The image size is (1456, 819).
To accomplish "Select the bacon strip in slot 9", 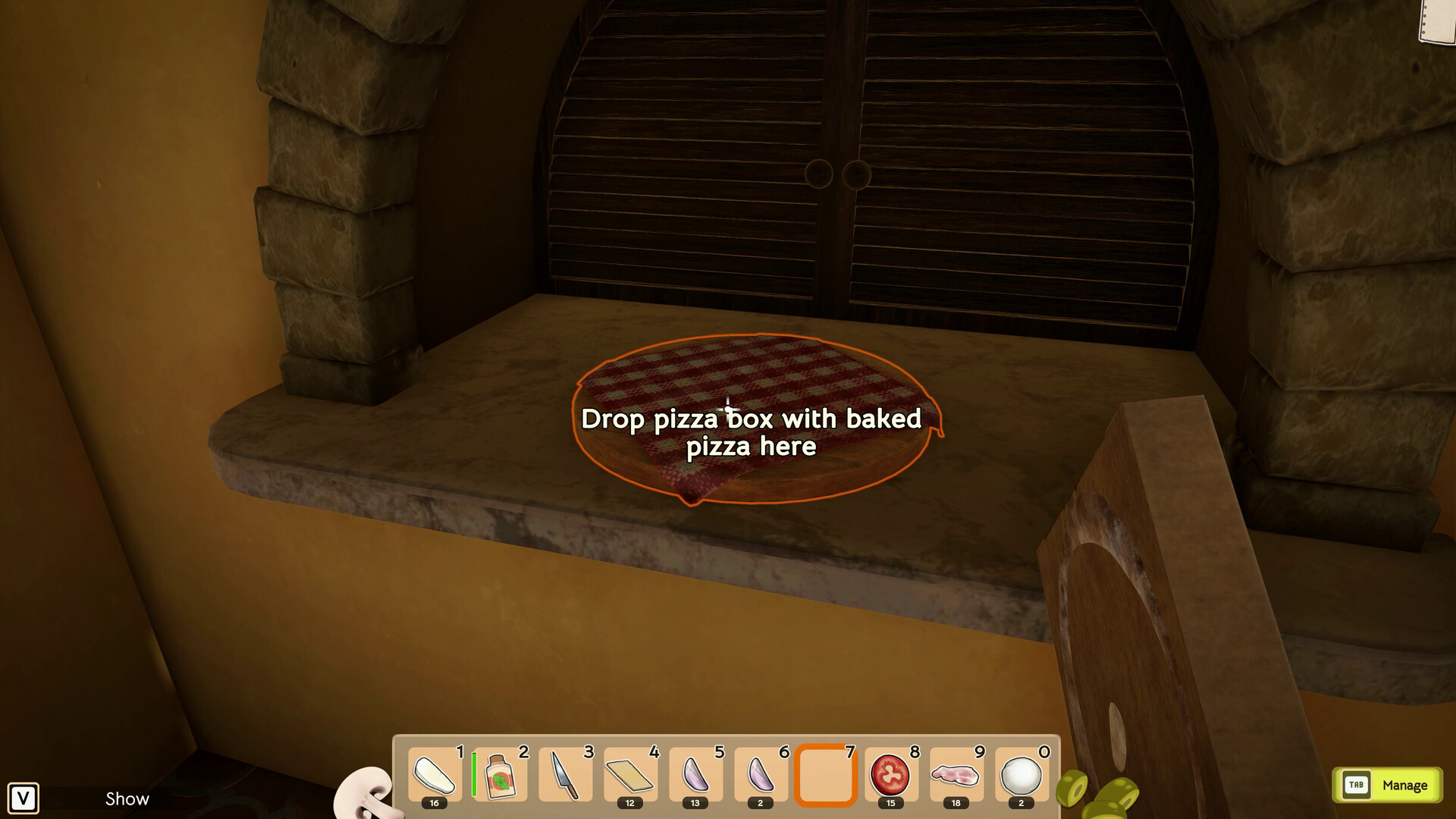I will tap(955, 775).
